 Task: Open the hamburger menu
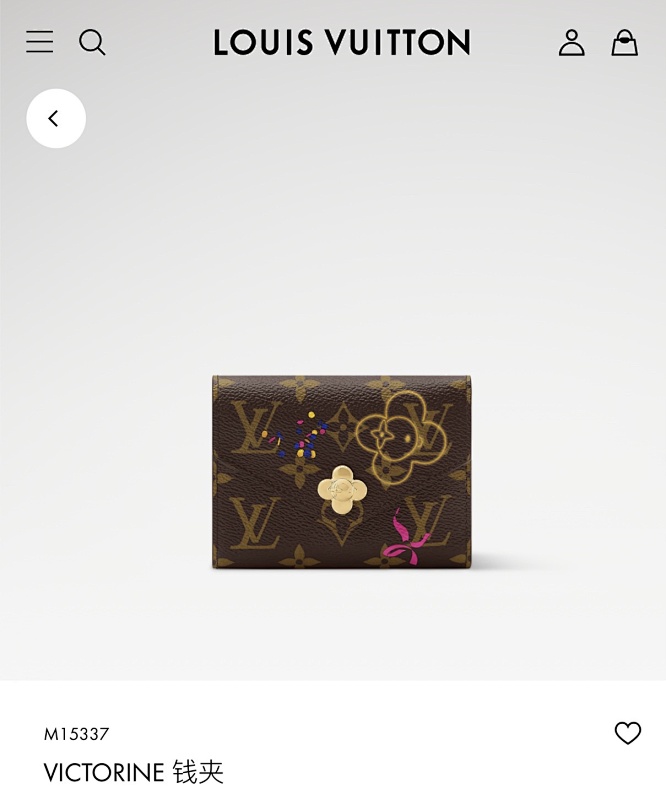[40, 42]
